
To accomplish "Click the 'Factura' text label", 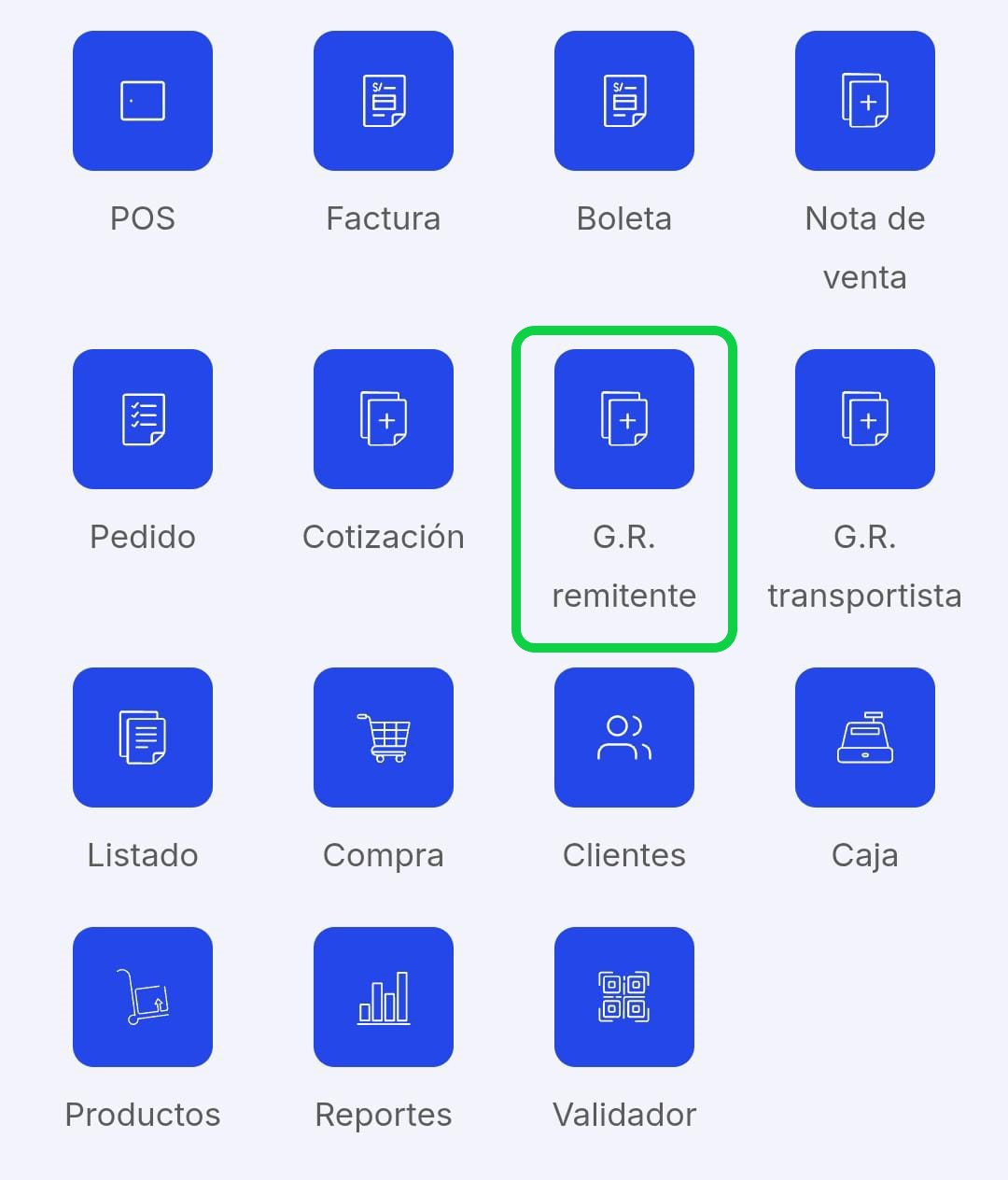I will pos(384,218).
